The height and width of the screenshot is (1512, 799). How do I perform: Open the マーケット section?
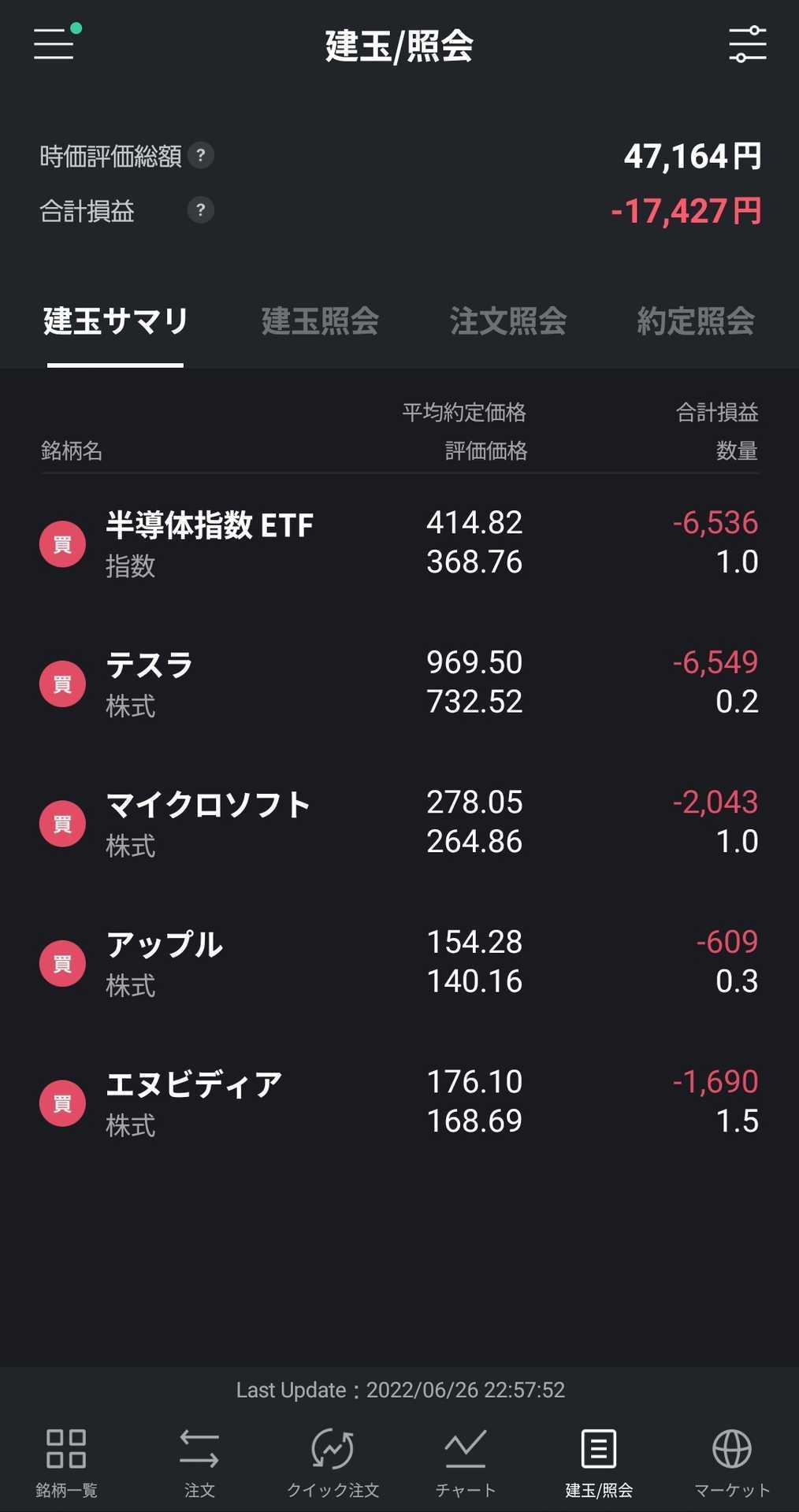[x=732, y=1462]
